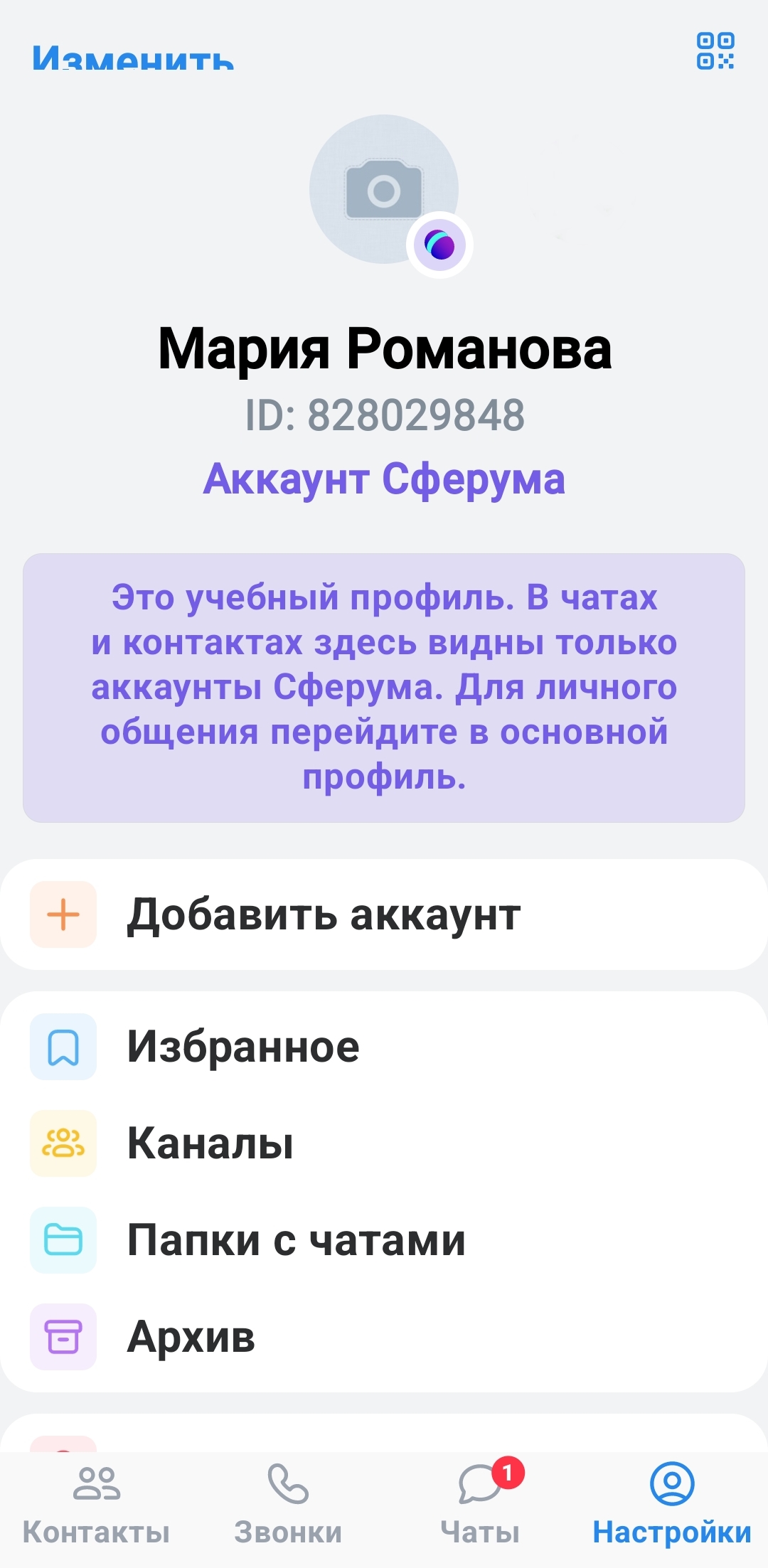The image size is (768, 1568).
Task: Select Добавить аккаунт
Action: coord(384,914)
